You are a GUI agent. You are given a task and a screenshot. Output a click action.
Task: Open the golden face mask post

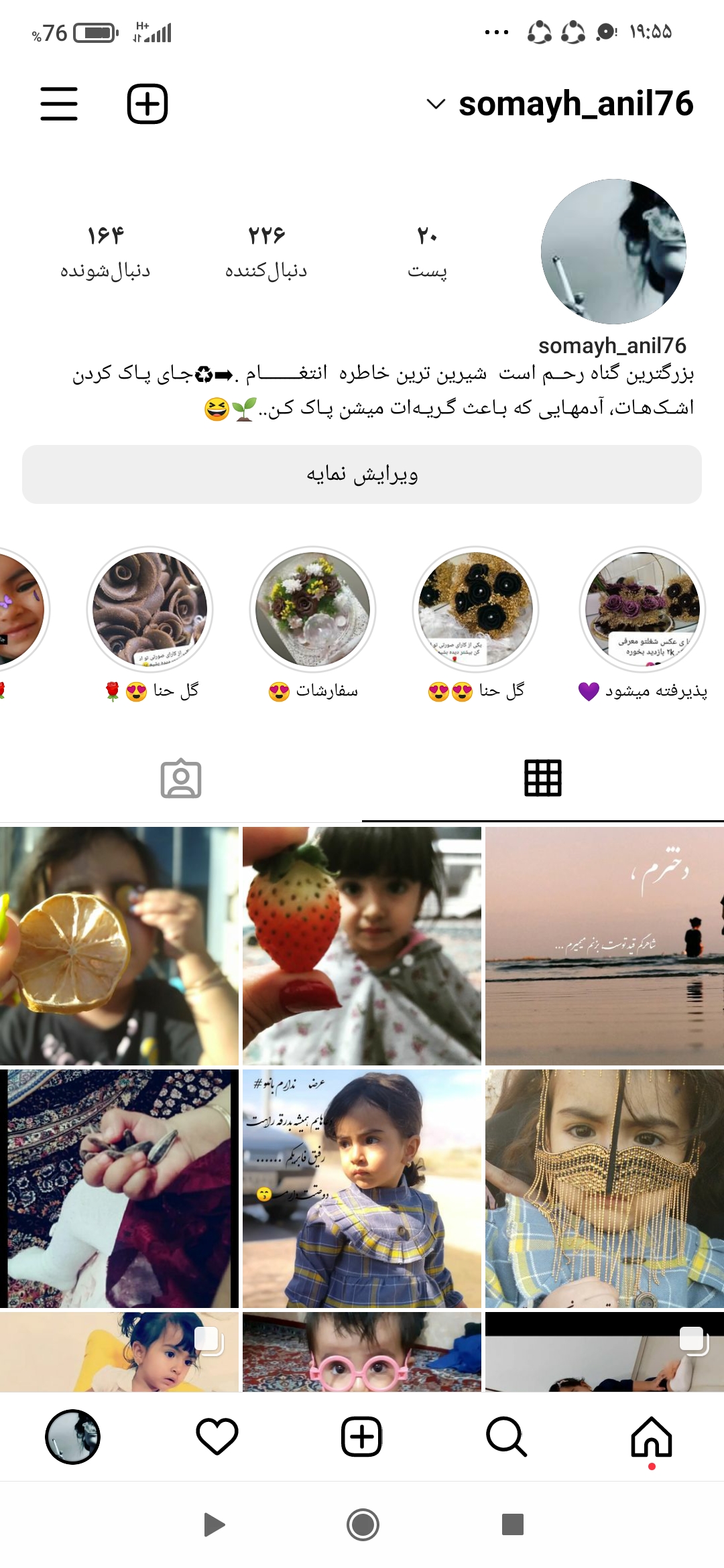605,1188
